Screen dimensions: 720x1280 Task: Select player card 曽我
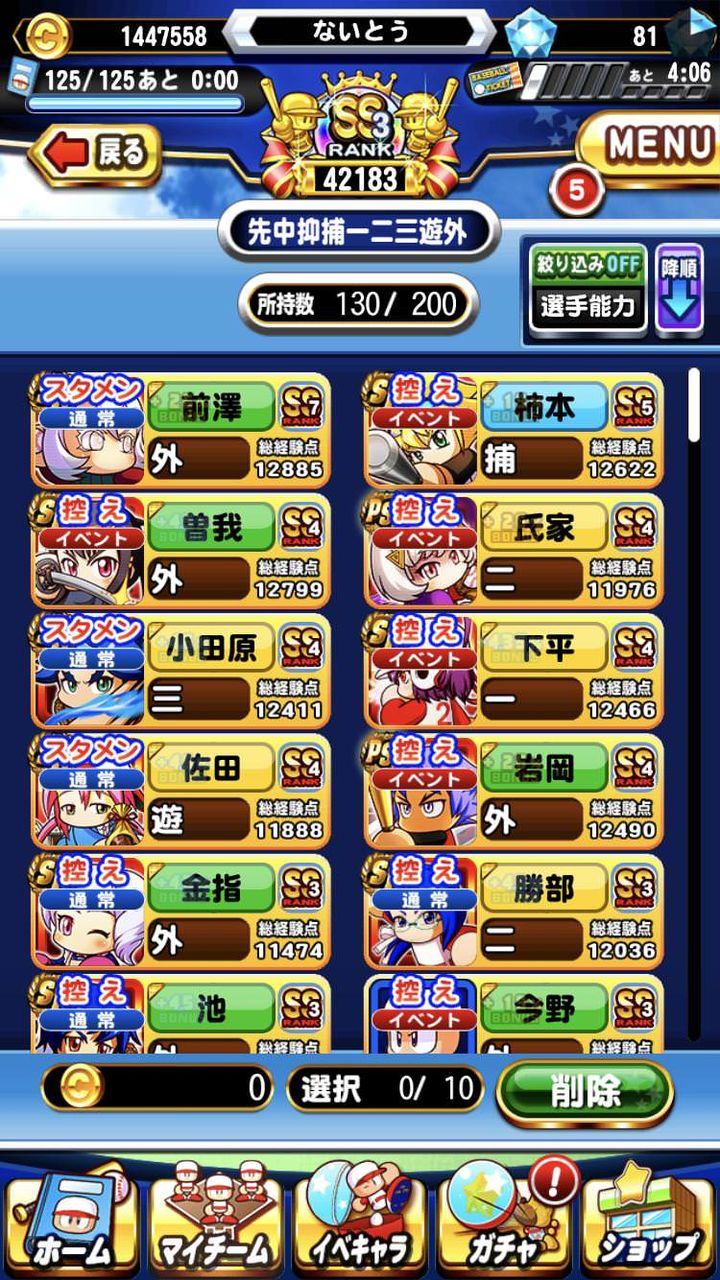coord(180,550)
